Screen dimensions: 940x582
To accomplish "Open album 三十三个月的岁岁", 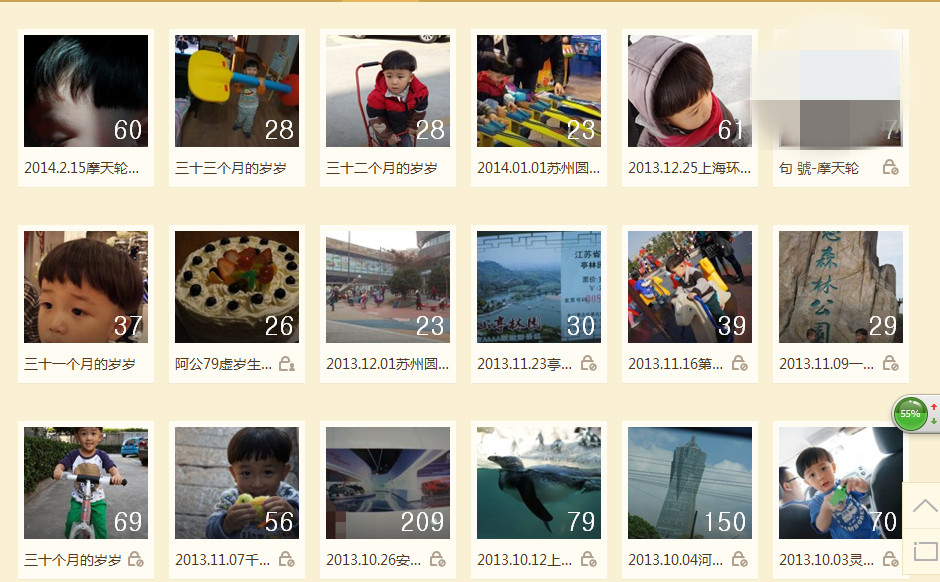I will (x=237, y=91).
